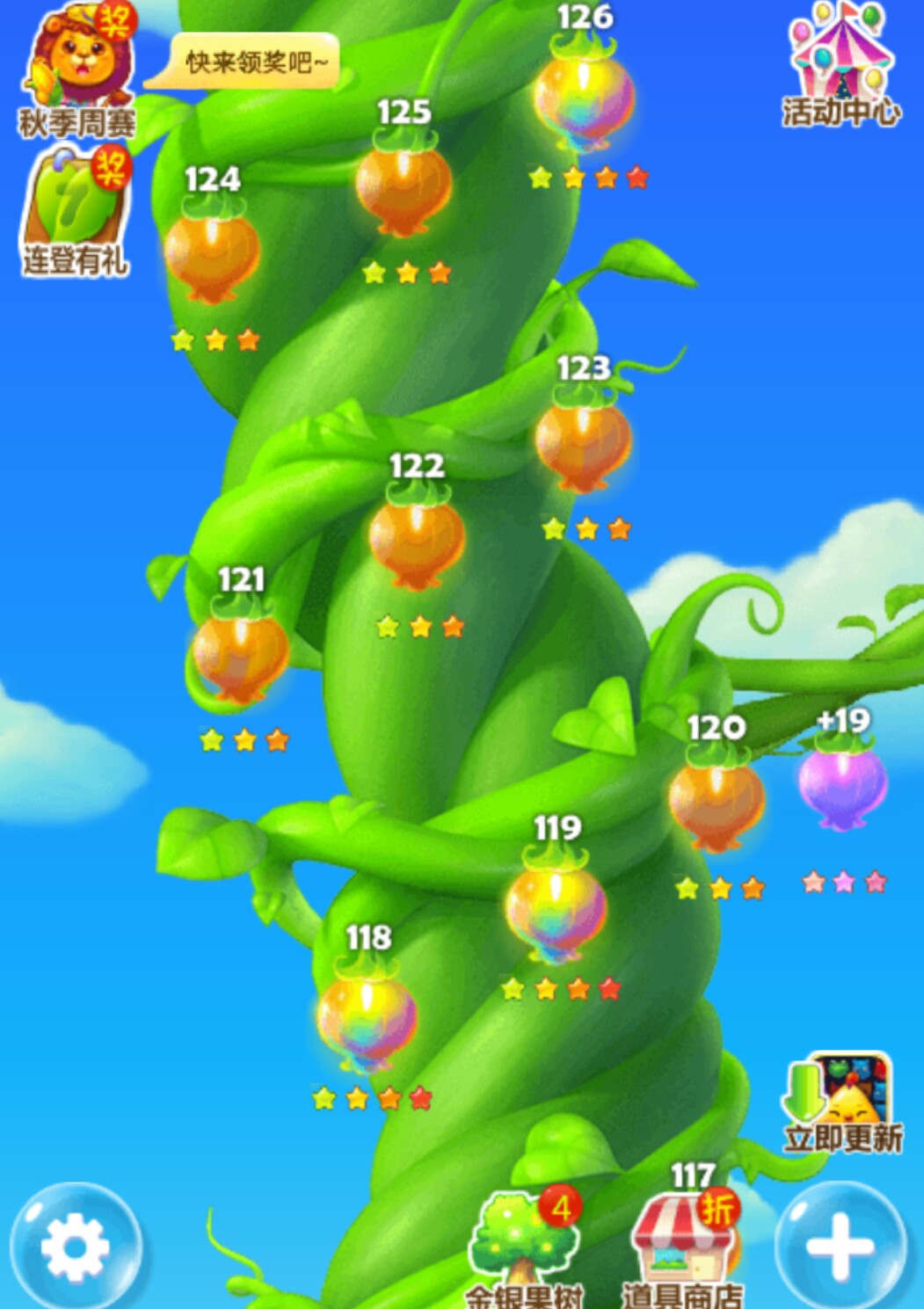Open the 活动中心 activity center
The height and width of the screenshot is (1309, 924).
click(x=840, y=66)
